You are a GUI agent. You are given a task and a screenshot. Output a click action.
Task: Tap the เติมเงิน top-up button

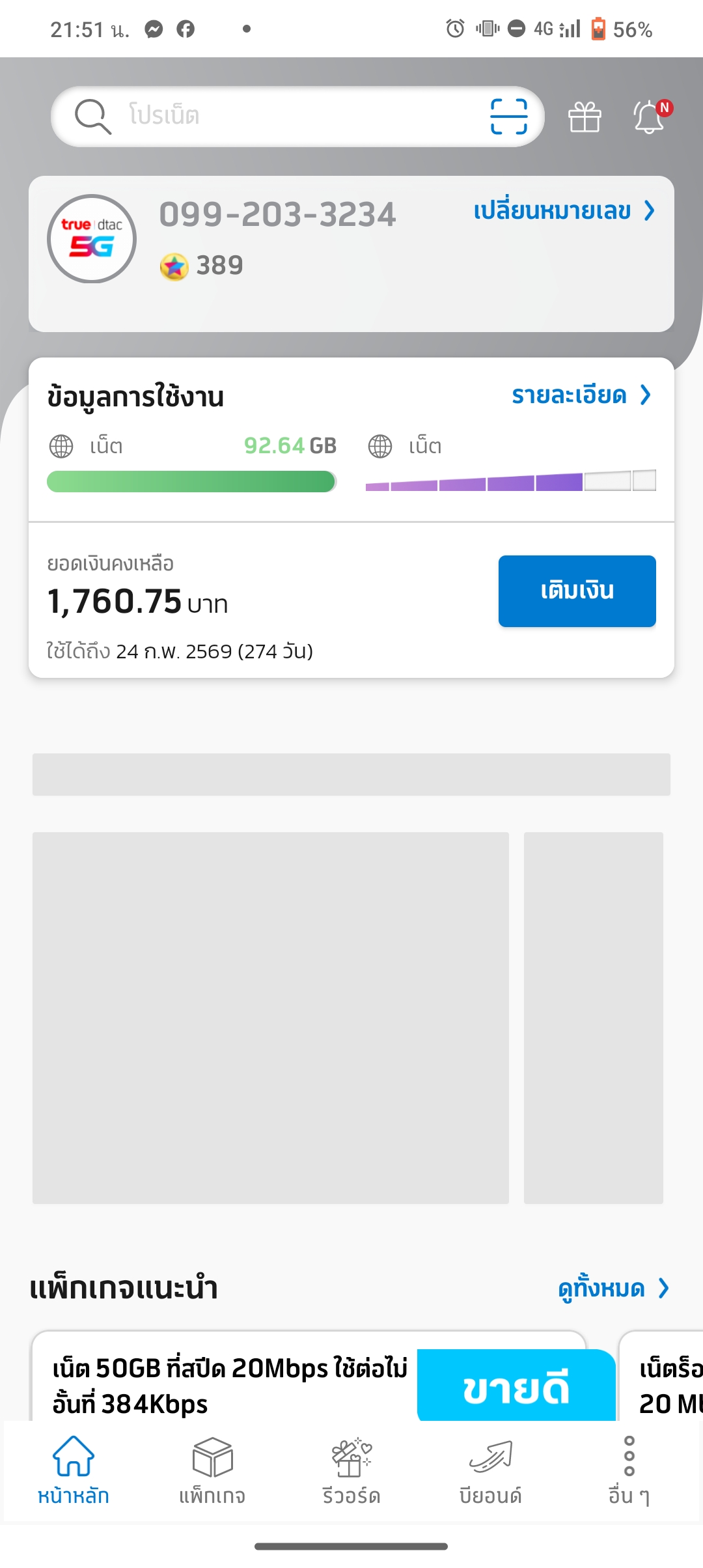(577, 591)
